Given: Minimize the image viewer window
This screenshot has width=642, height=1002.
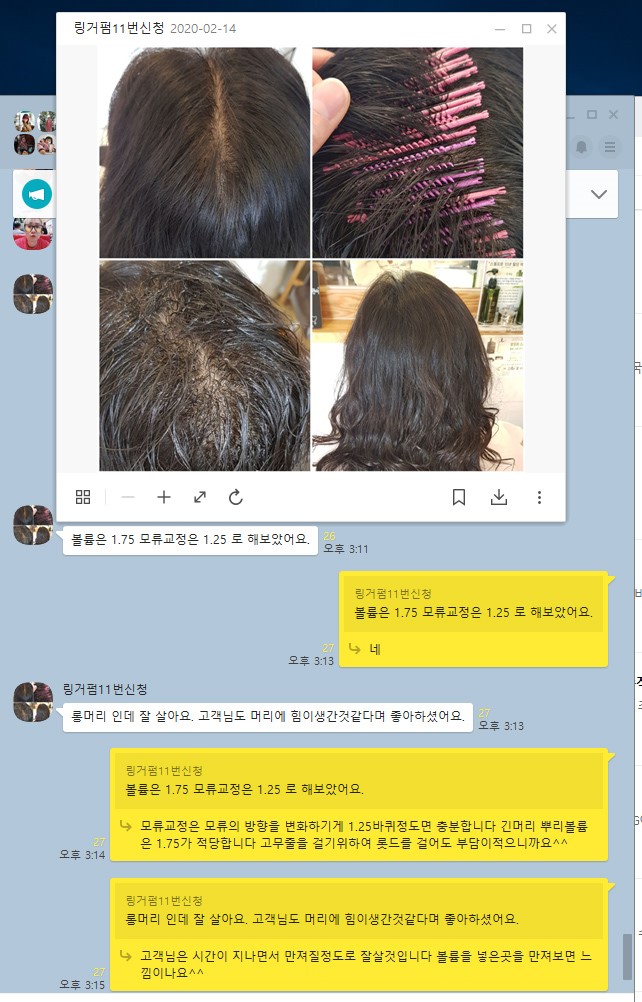Looking at the screenshot, I should [500, 29].
